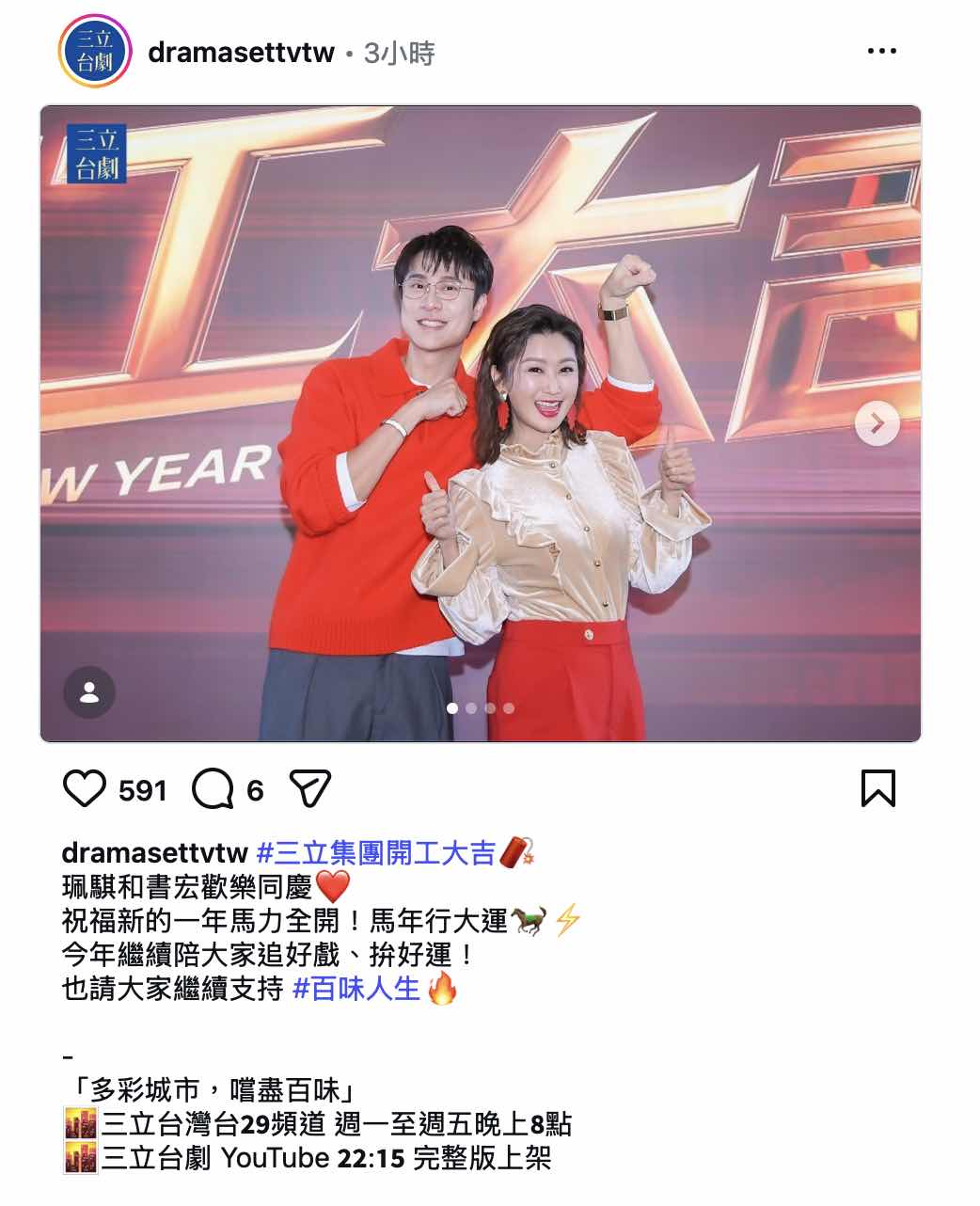Go to the next photo in carousel
980x1206 pixels.
click(877, 424)
